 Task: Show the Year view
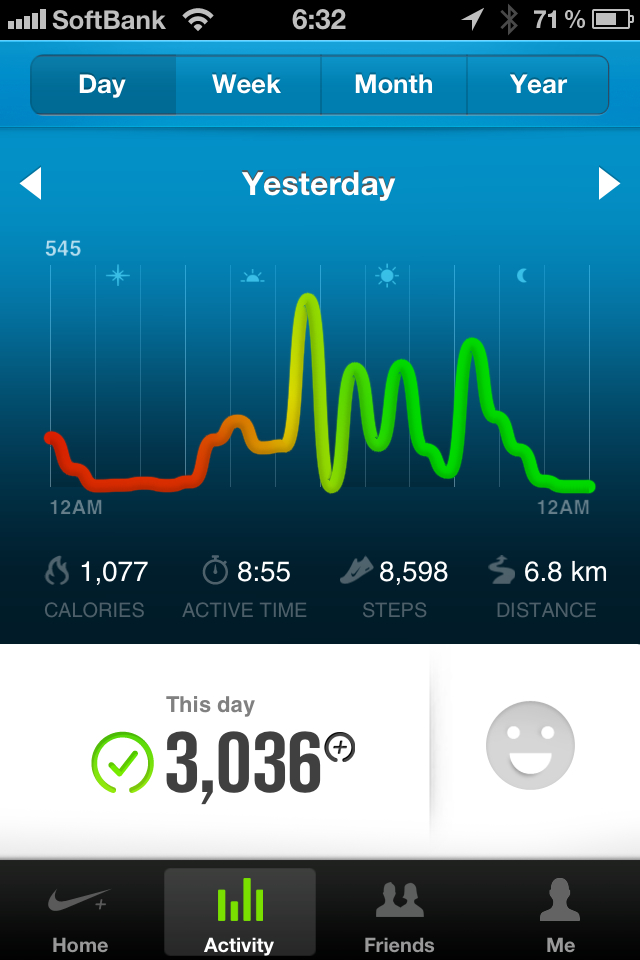pyautogui.click(x=538, y=85)
